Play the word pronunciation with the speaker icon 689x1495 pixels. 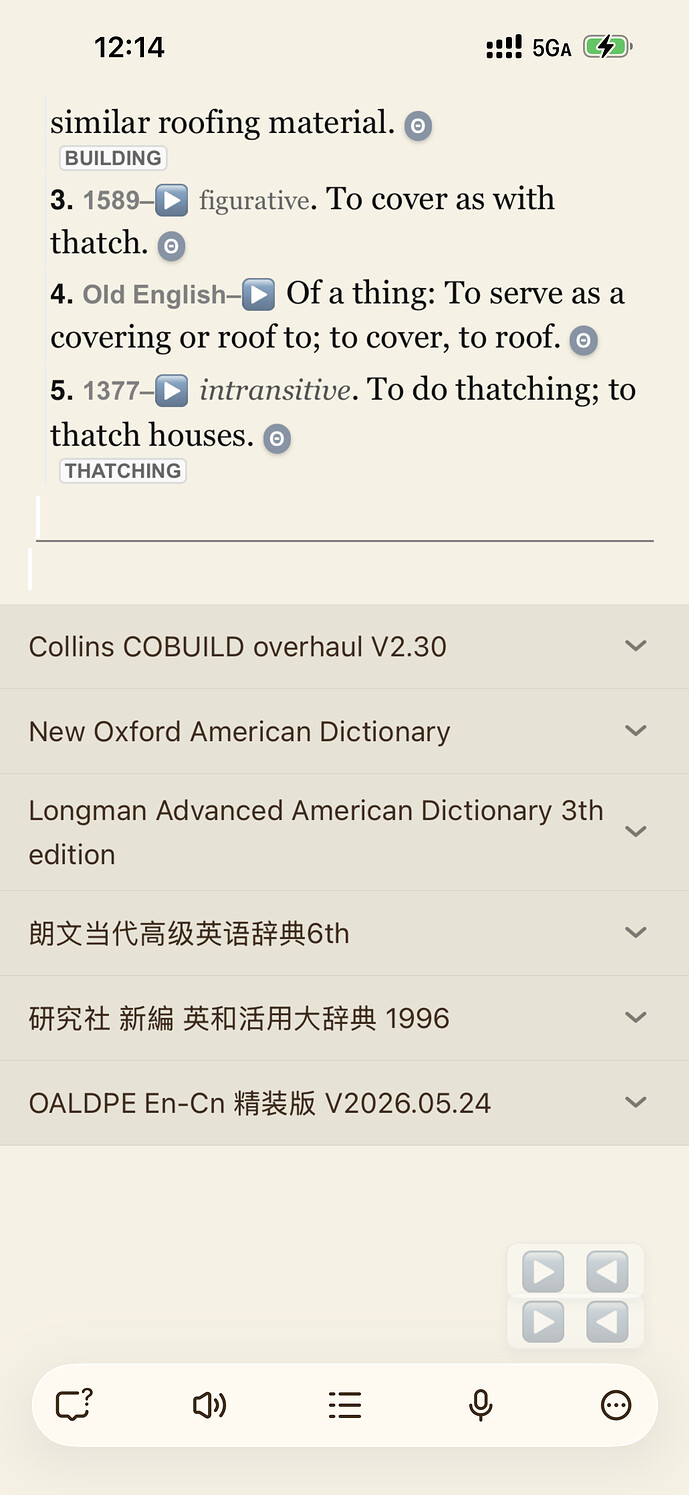(209, 1405)
